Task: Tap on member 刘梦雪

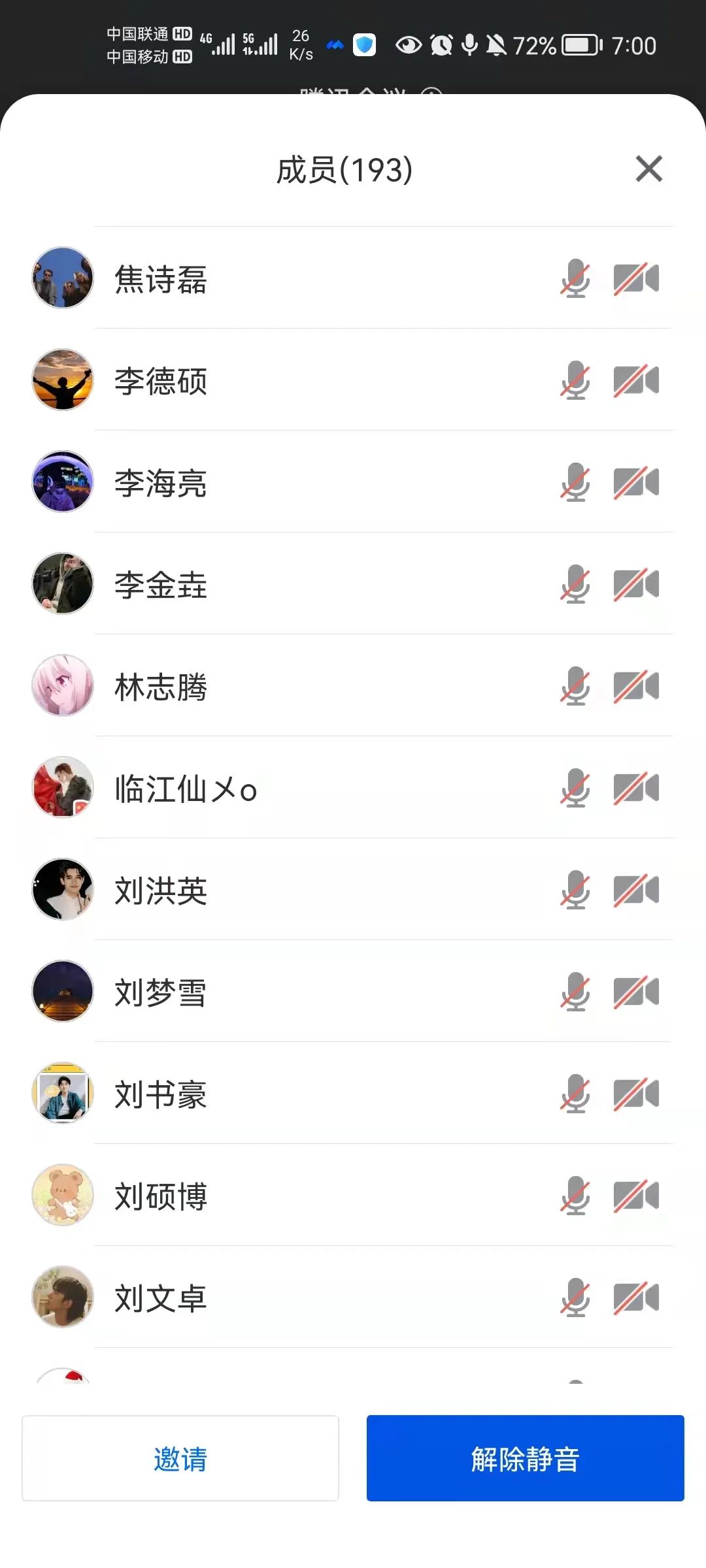Action: tap(161, 992)
